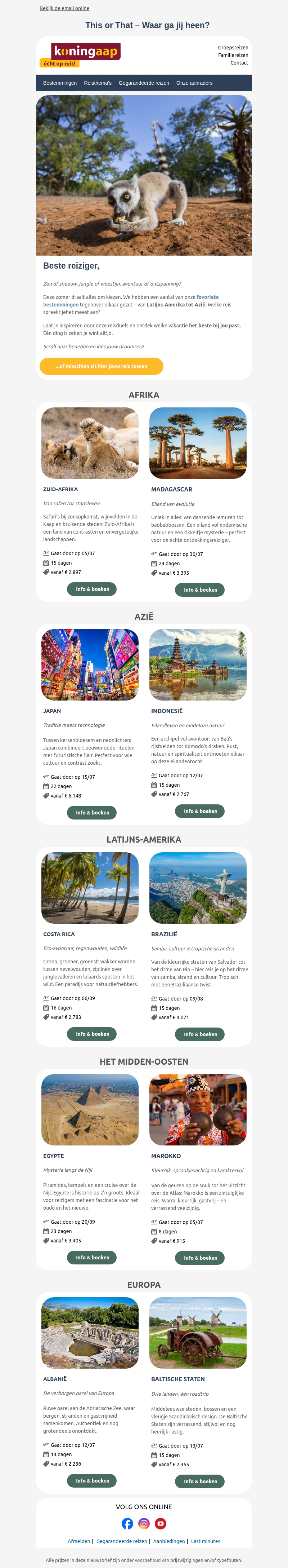The height and width of the screenshot is (1568, 288).
Task: Open Onze aanraders in the menu bar
Action: pos(194,83)
